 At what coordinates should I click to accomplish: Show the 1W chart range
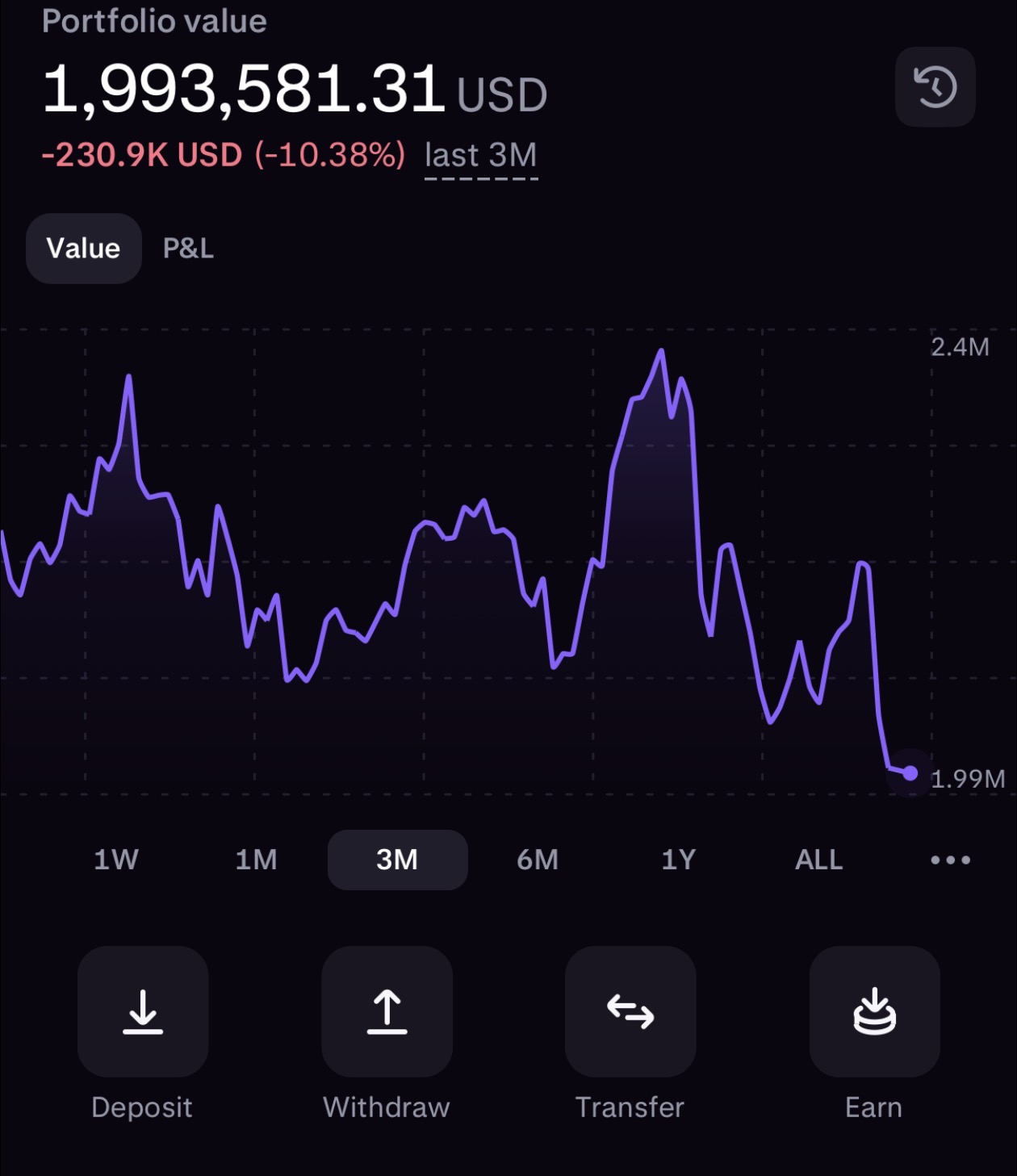pyautogui.click(x=116, y=860)
